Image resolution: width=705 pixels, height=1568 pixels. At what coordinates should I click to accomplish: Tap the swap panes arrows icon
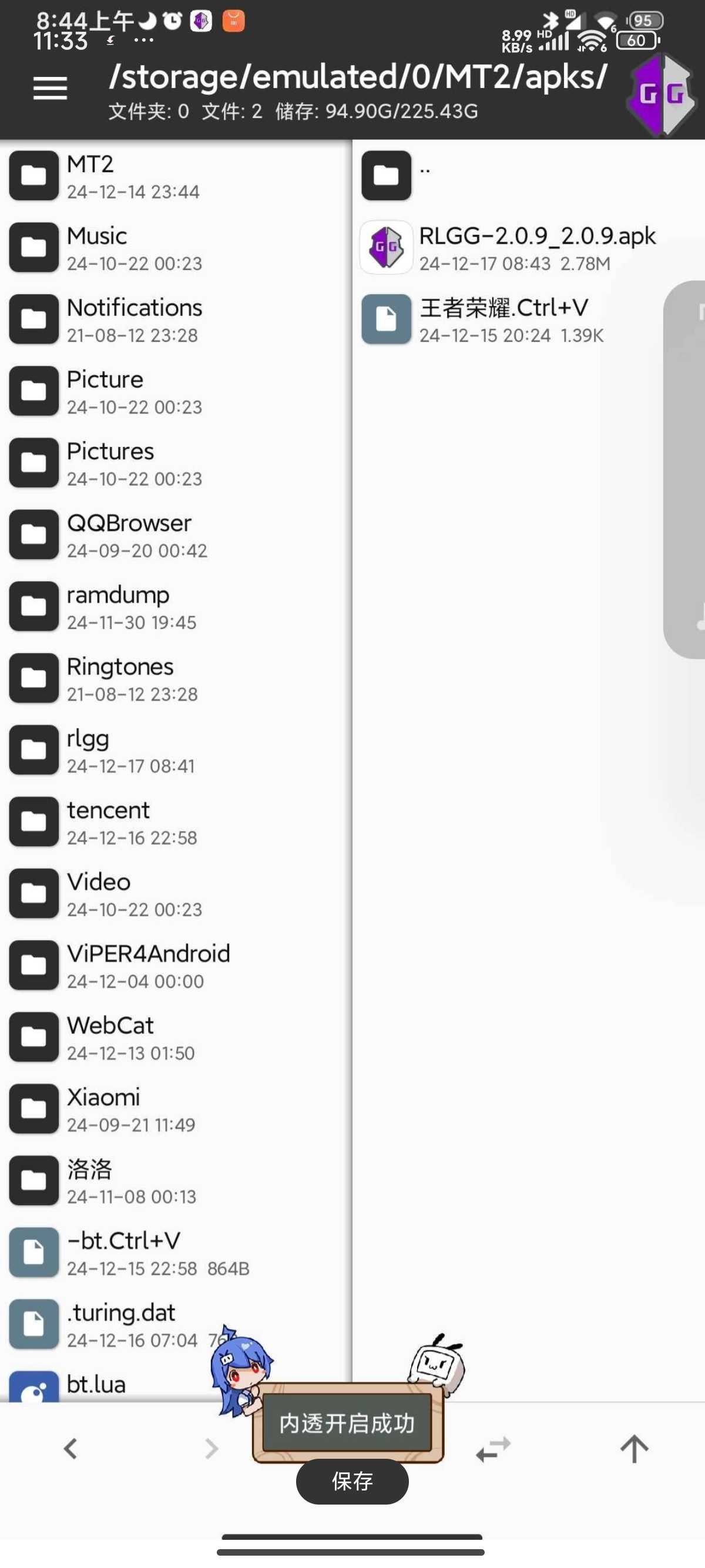point(493,1449)
